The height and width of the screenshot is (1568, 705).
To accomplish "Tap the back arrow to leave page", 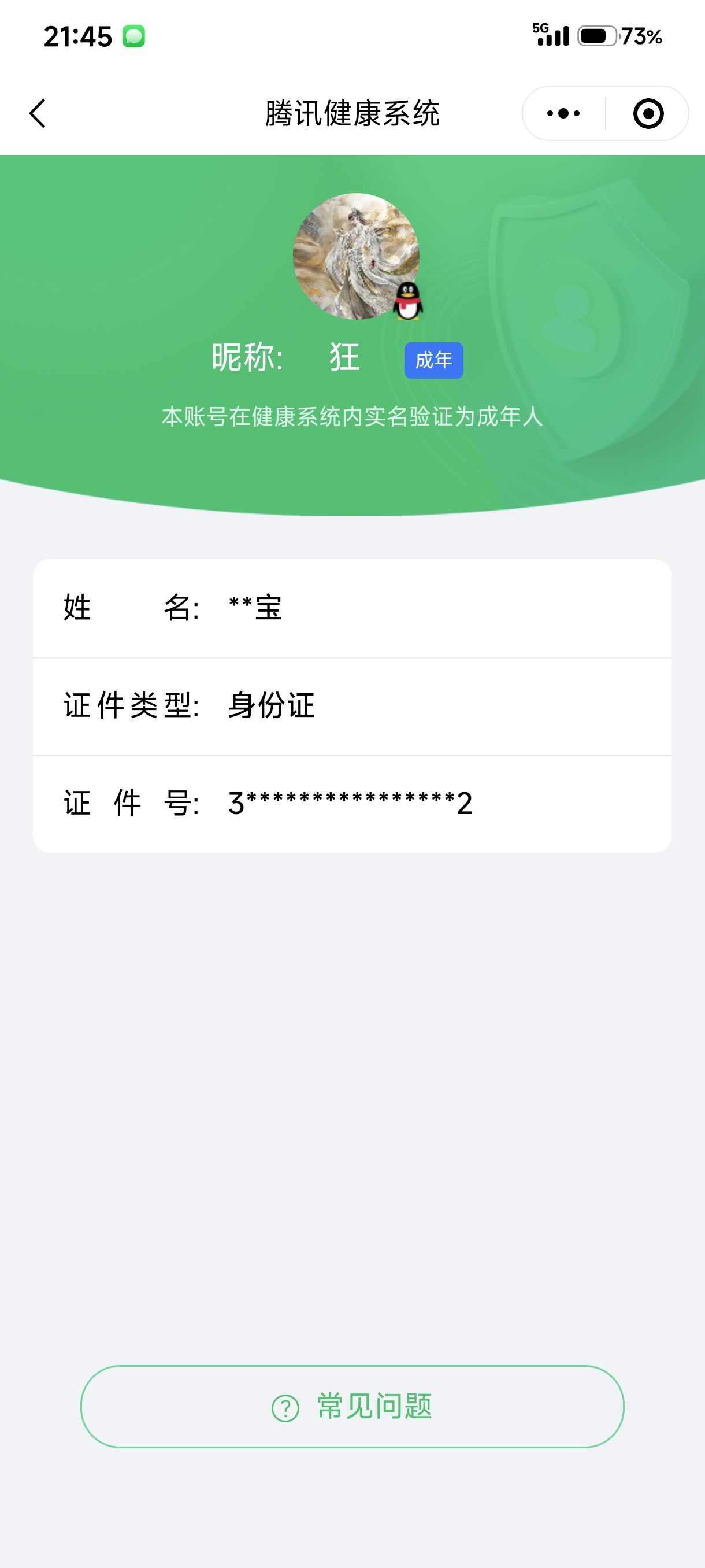I will (x=38, y=113).
